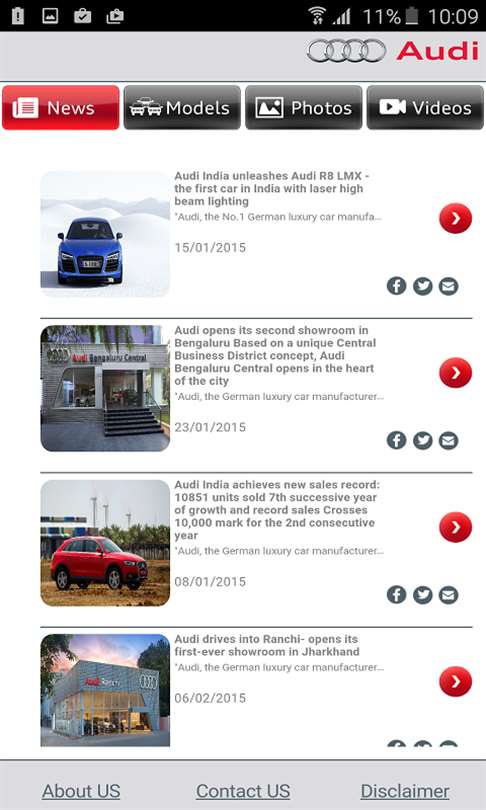Image resolution: width=486 pixels, height=810 pixels.
Task: Open the Contact US link
Action: 243,791
